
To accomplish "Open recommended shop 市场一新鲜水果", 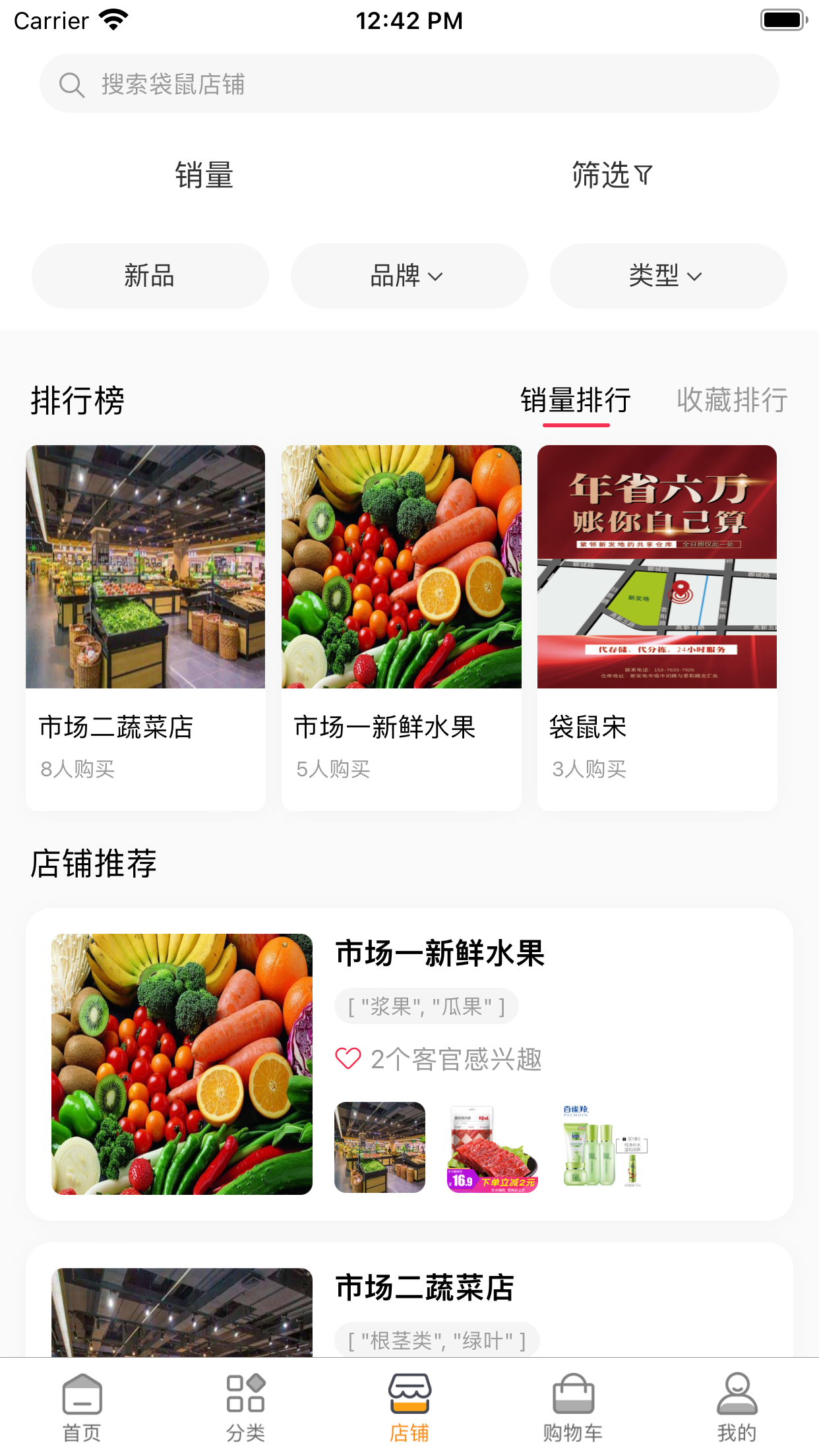I will tap(440, 954).
